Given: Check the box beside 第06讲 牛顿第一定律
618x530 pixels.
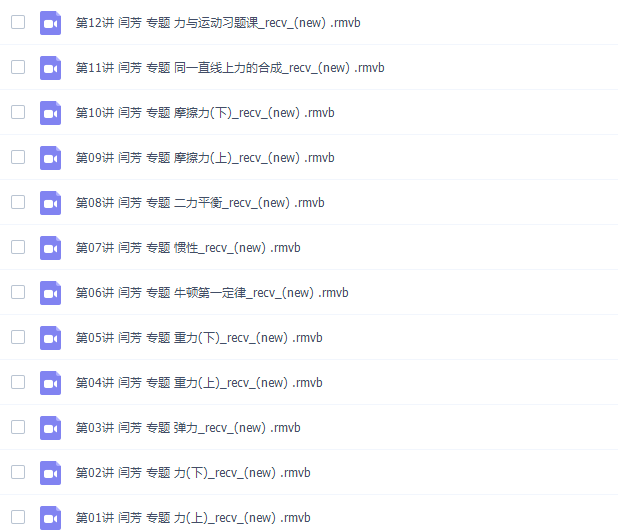Looking at the screenshot, I should pyautogui.click(x=18, y=292).
